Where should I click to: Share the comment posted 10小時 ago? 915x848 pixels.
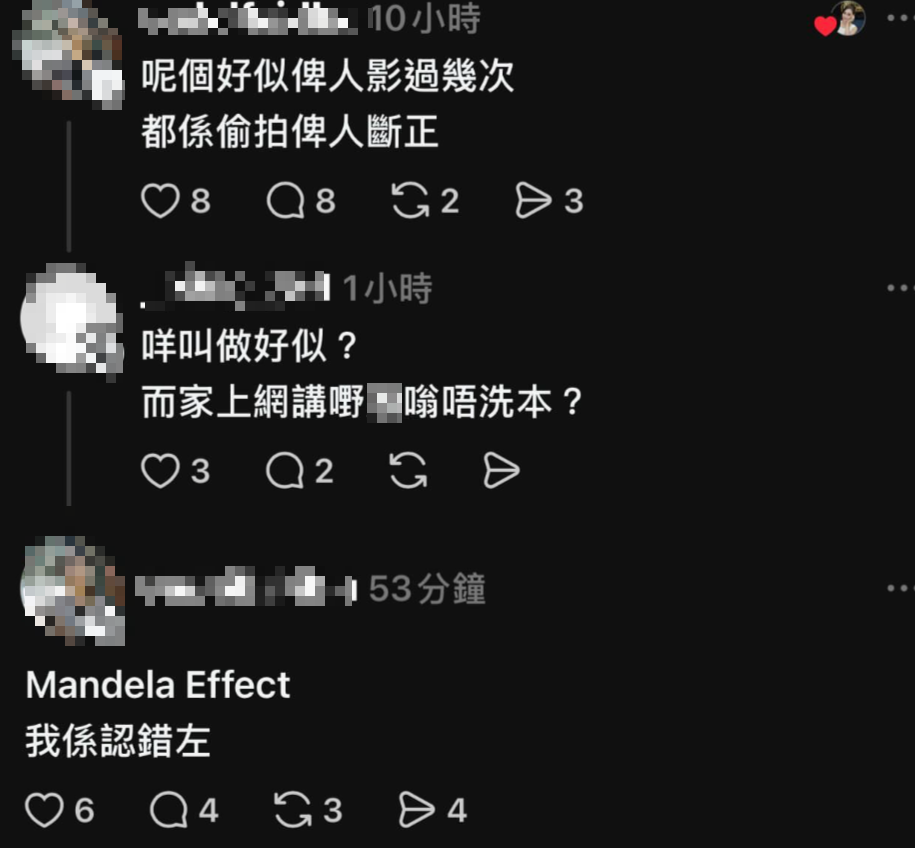click(x=533, y=201)
